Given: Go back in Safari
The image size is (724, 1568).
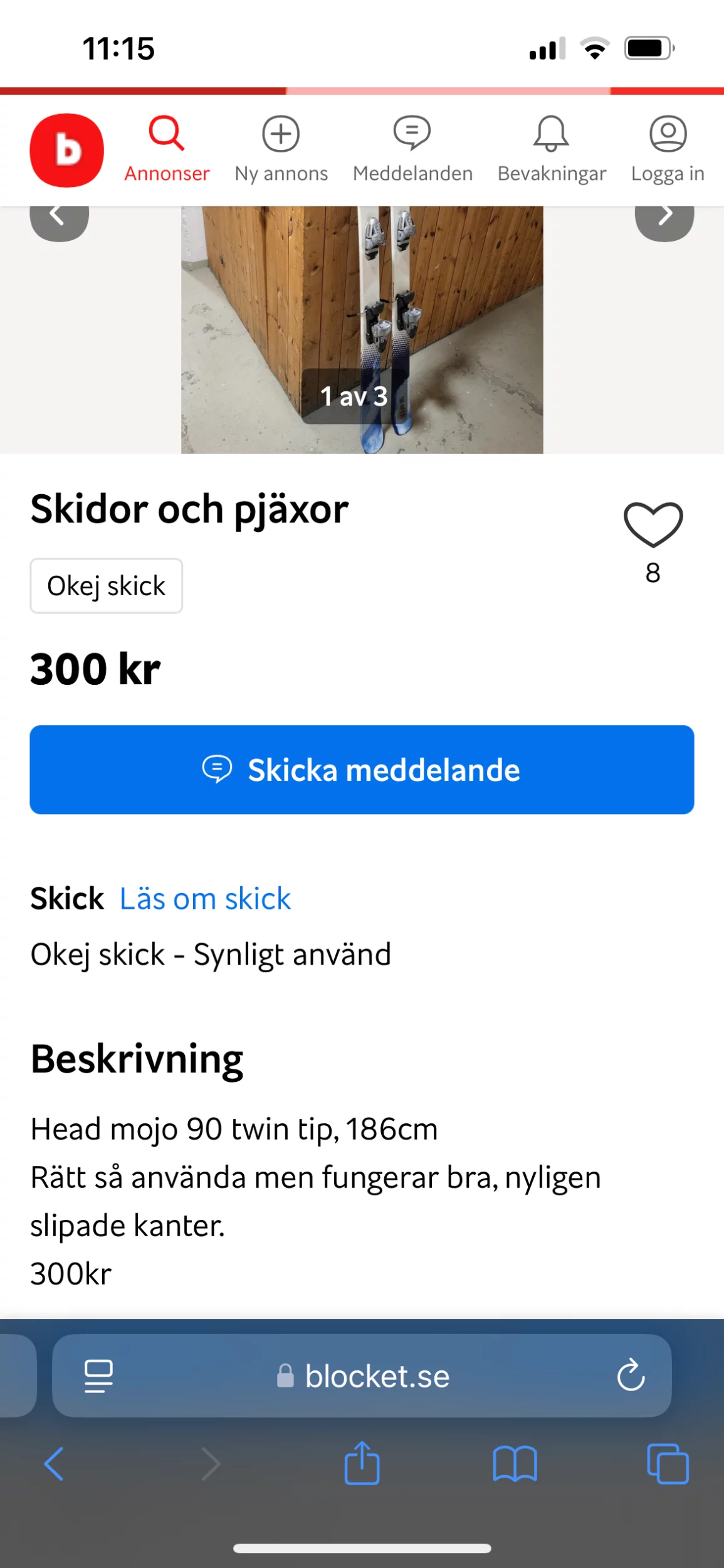Looking at the screenshot, I should click(x=54, y=1464).
